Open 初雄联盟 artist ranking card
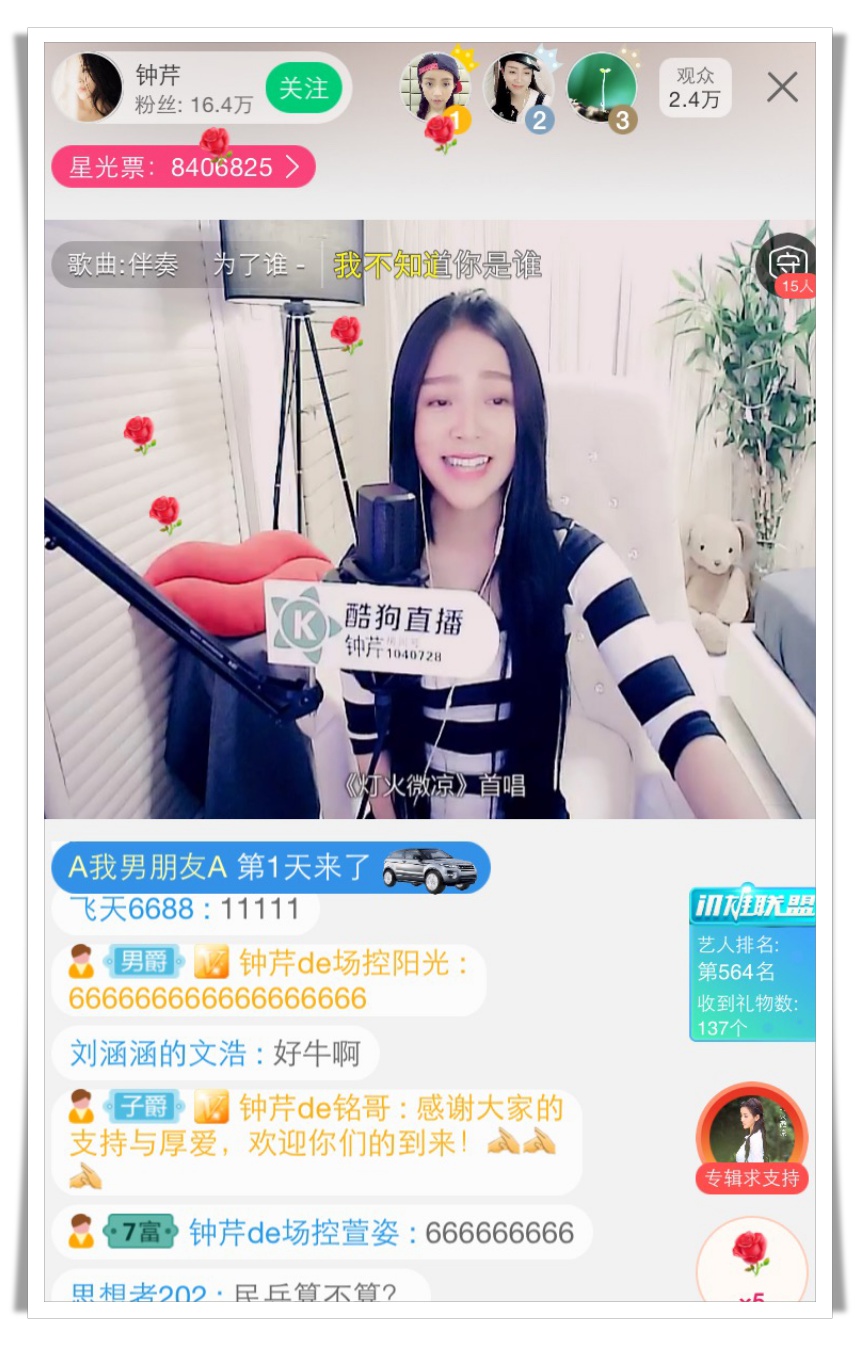This screenshot has width=860, height=1346. click(752, 964)
